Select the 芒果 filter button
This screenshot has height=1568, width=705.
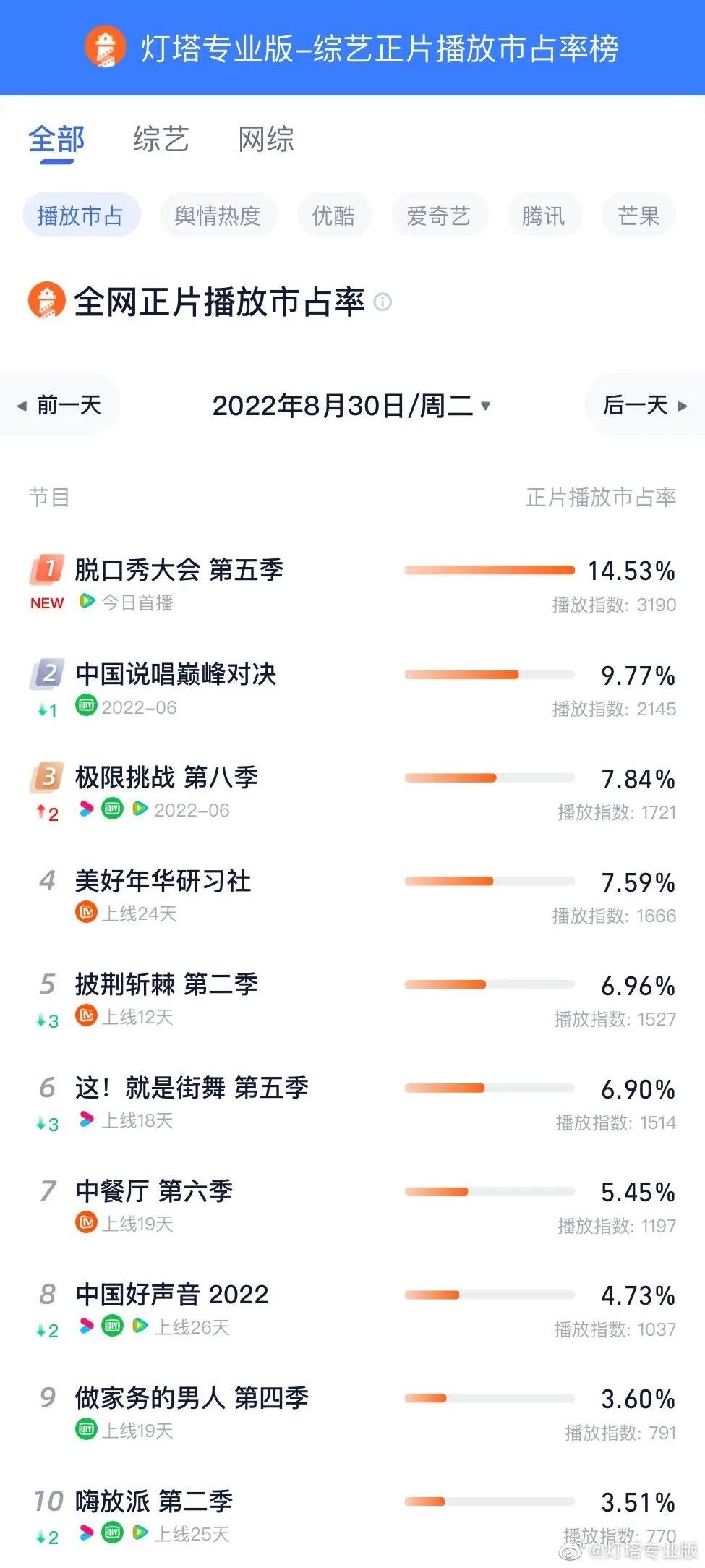639,215
